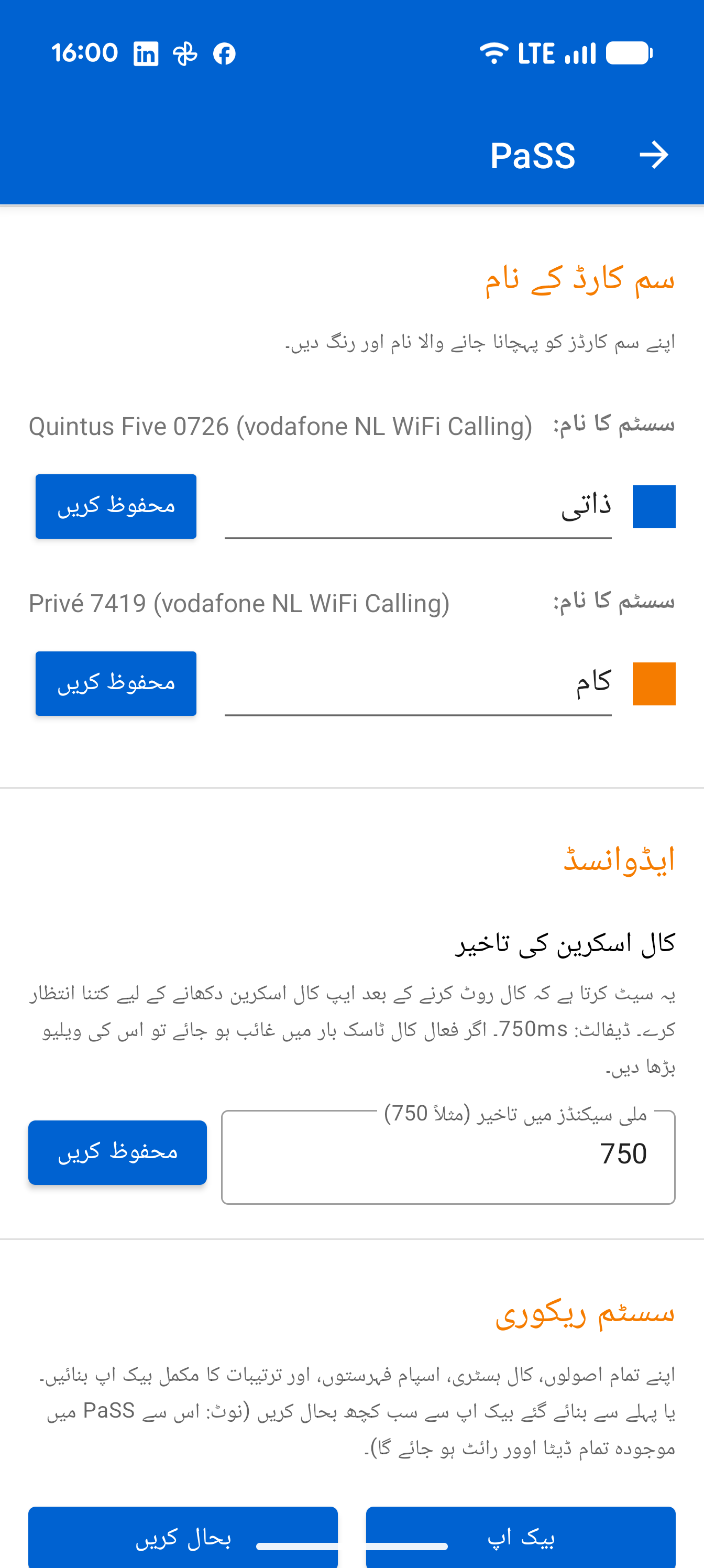The width and height of the screenshot is (704, 1568).
Task: Edit the کام SIM name field
Action: coord(418,683)
